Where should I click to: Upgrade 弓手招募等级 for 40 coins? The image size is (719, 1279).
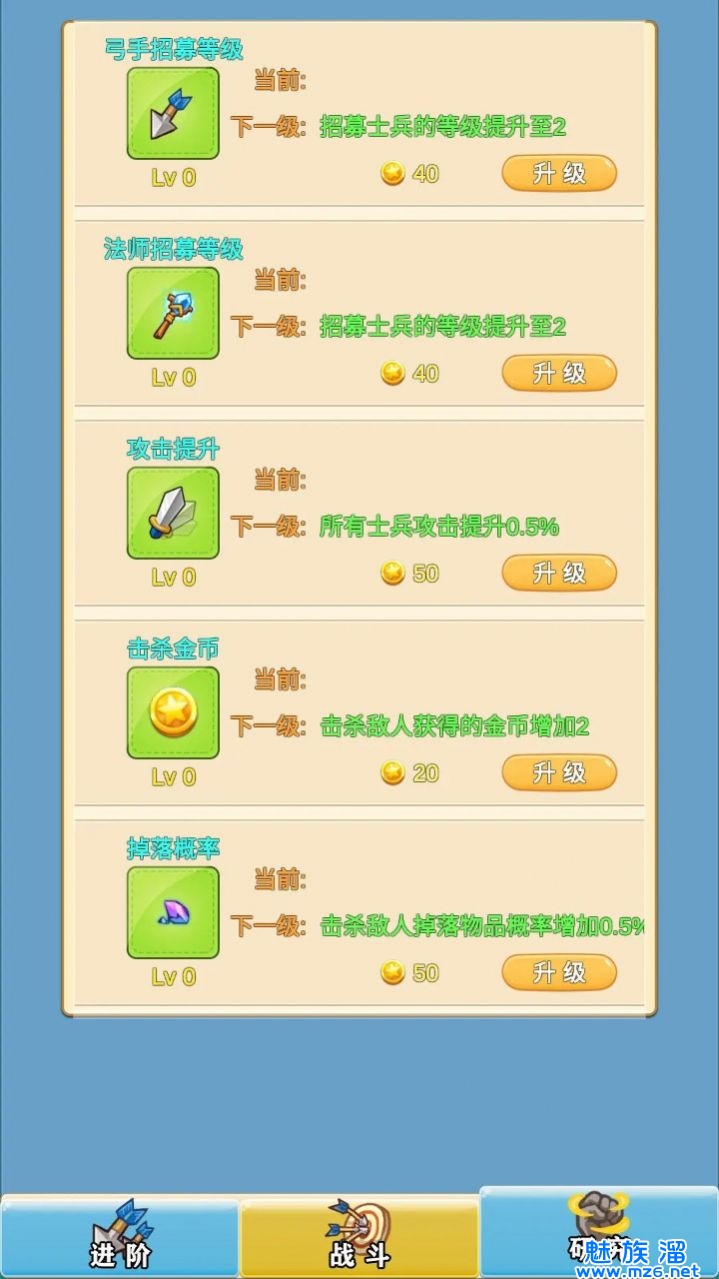[558, 173]
